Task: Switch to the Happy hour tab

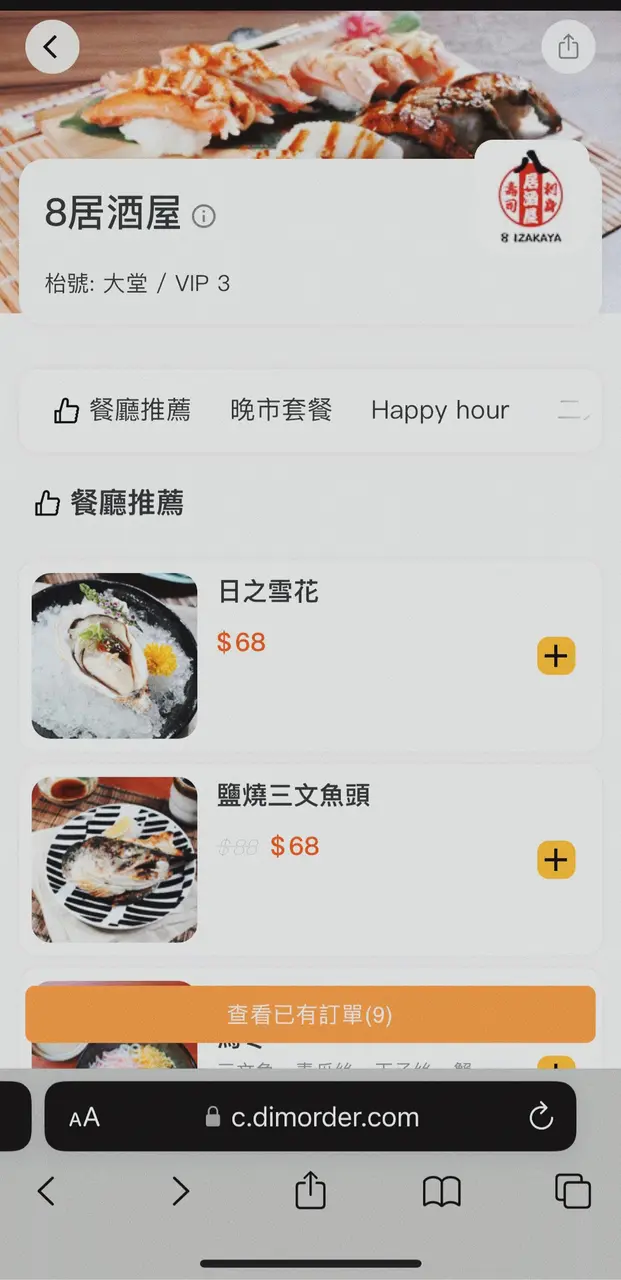Action: [x=439, y=410]
